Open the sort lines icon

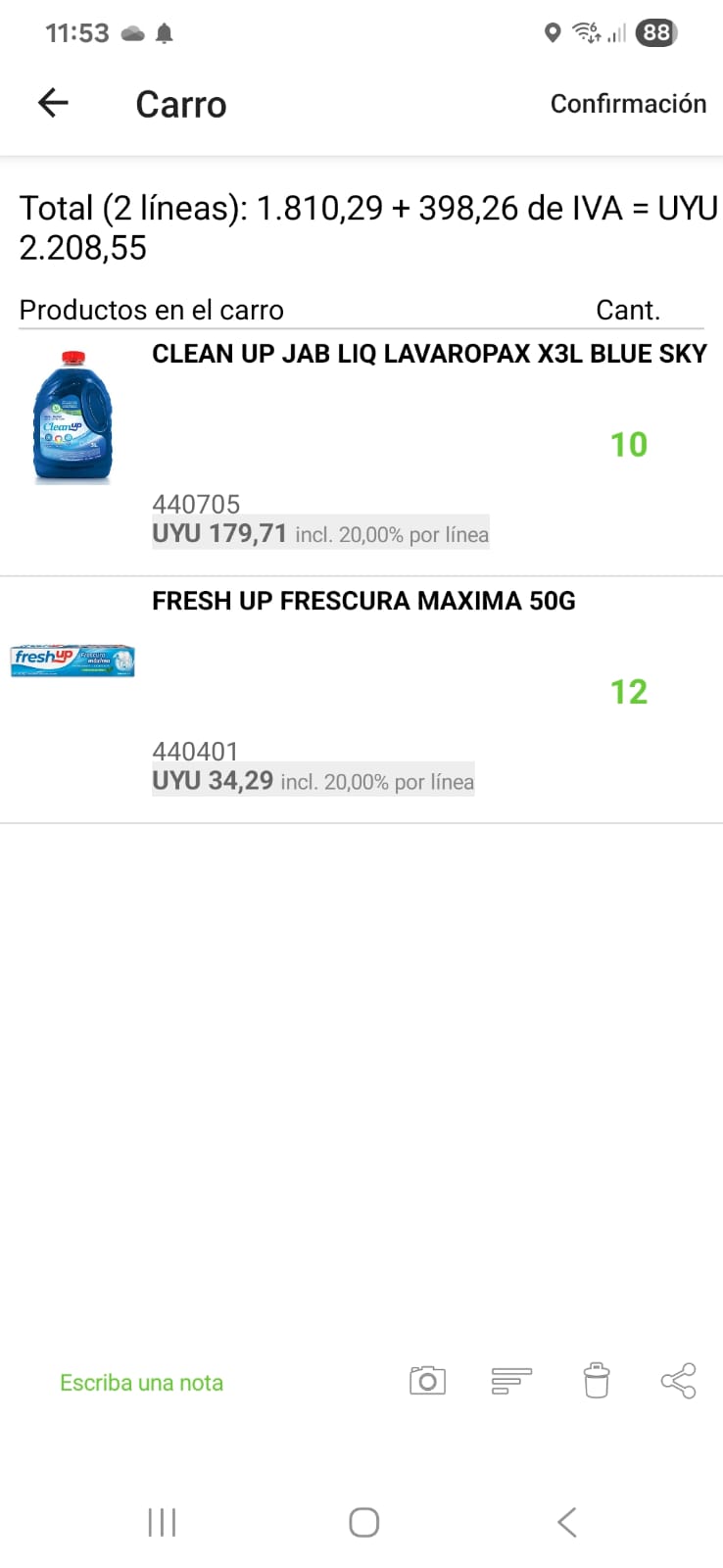pos(511,1381)
